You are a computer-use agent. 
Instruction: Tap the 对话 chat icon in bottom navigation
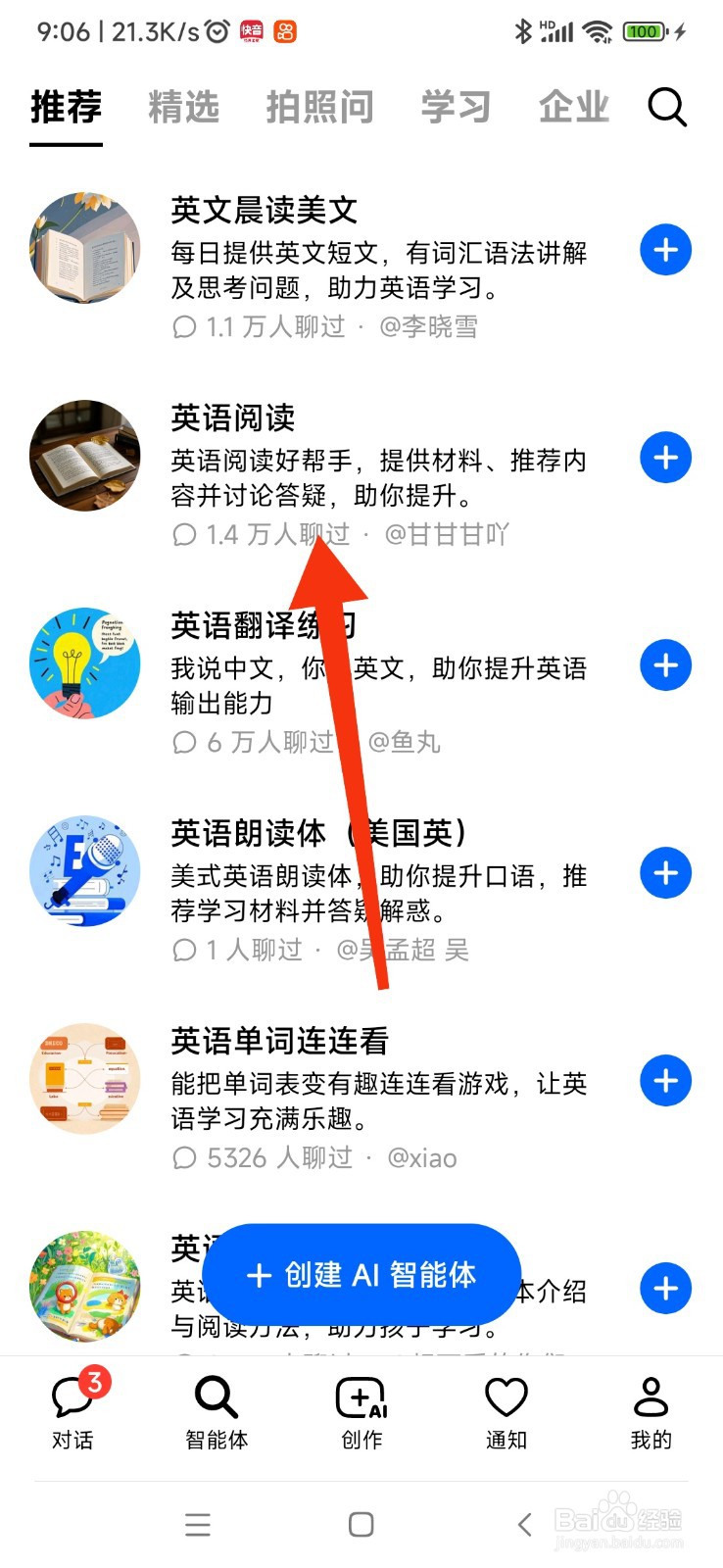click(x=72, y=1396)
